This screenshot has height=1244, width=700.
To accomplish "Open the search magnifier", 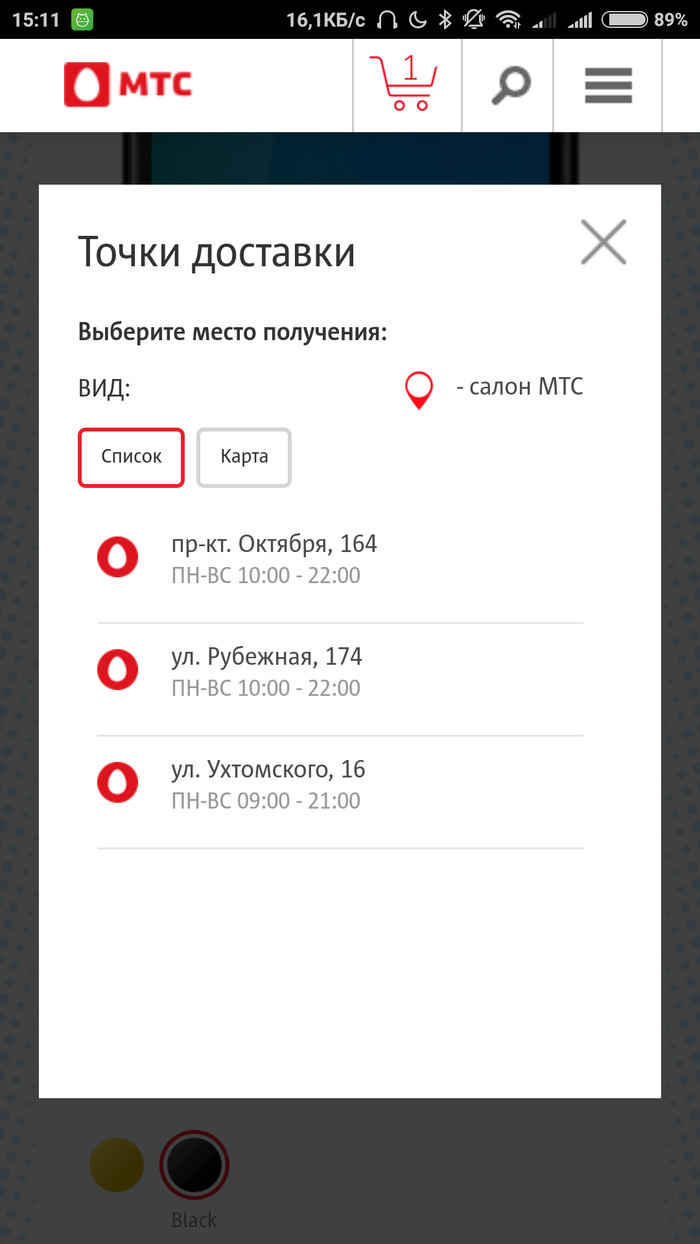I will point(510,86).
